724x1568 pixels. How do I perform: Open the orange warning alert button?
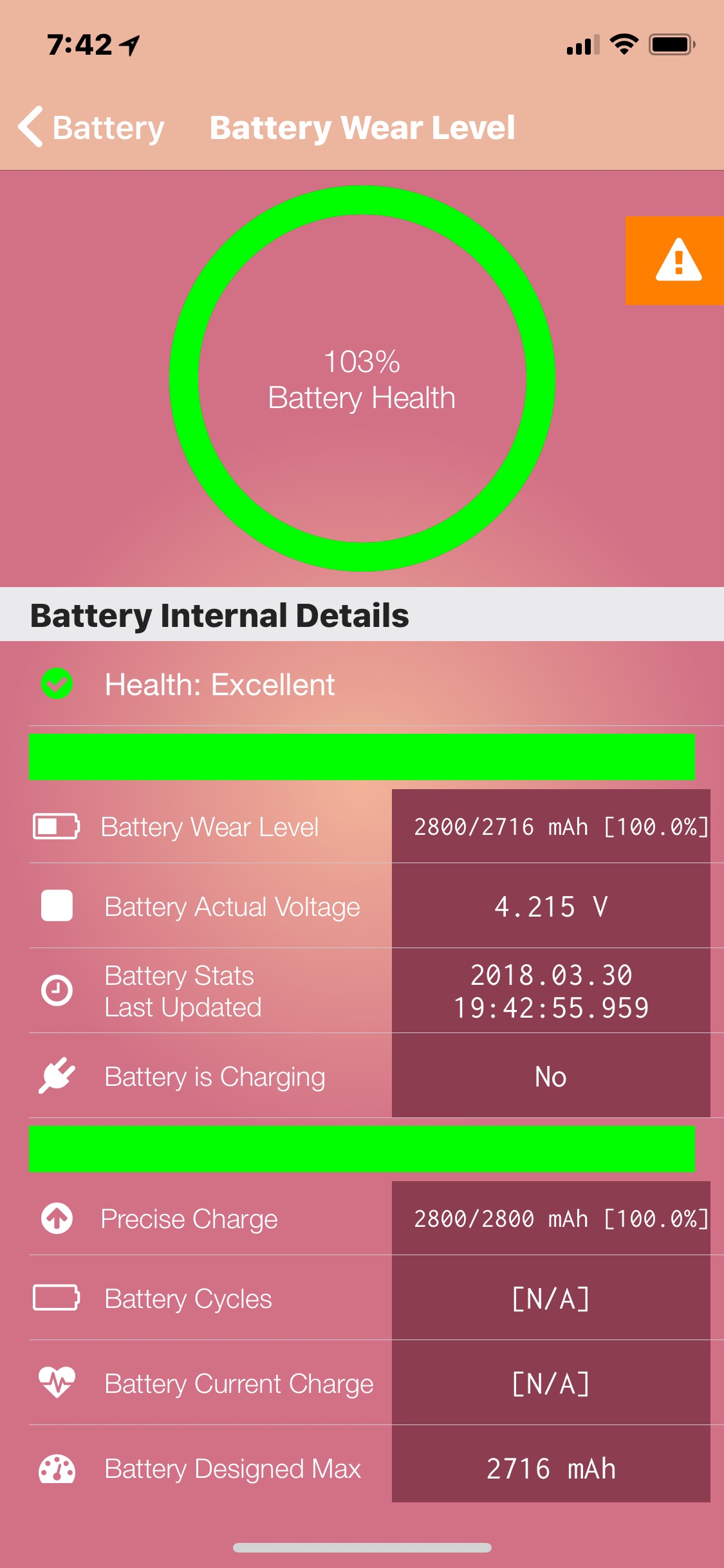pos(674,260)
